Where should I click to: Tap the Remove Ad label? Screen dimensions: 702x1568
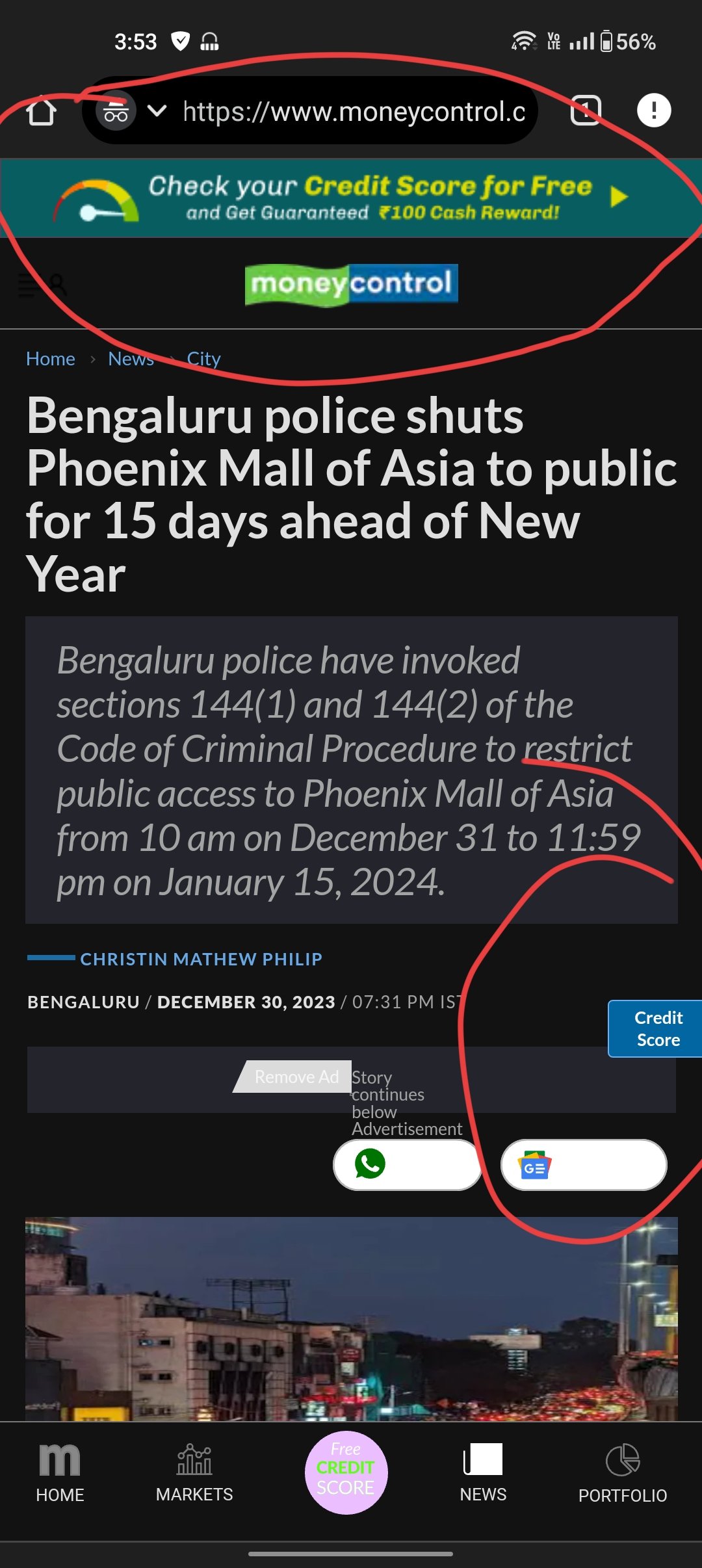(x=295, y=1077)
